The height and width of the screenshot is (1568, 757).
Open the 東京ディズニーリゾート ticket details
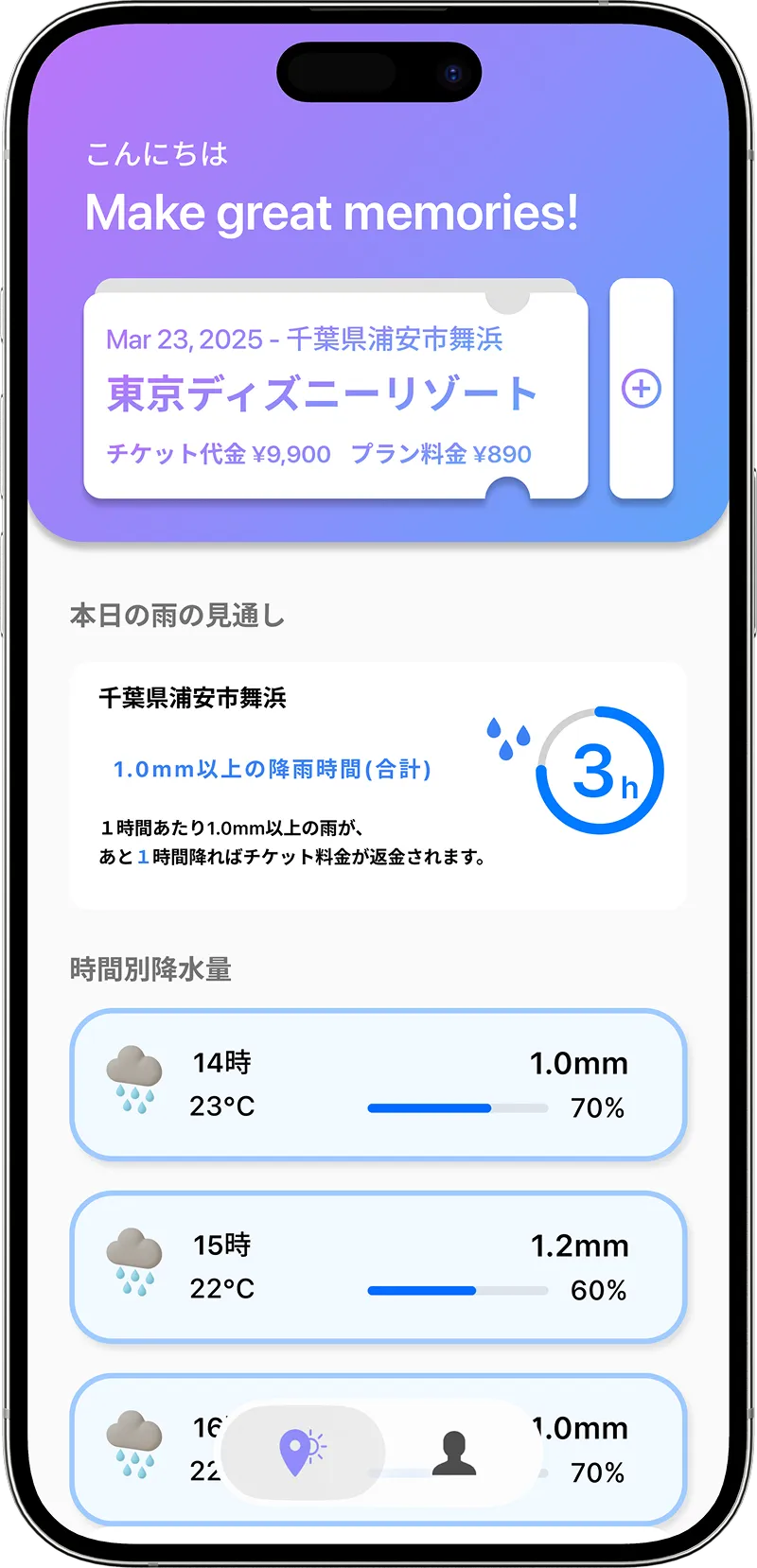[322, 391]
